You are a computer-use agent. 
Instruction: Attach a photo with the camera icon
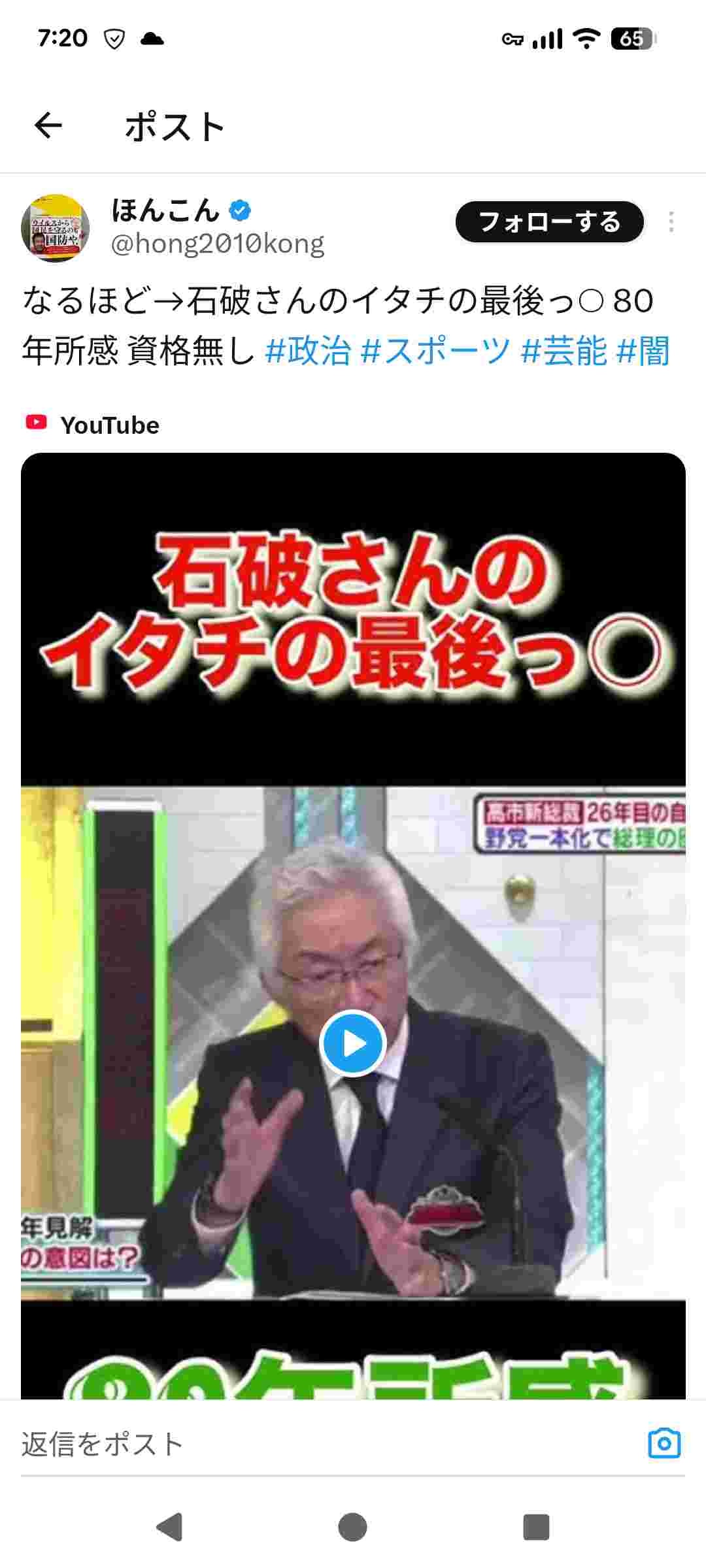(664, 1443)
